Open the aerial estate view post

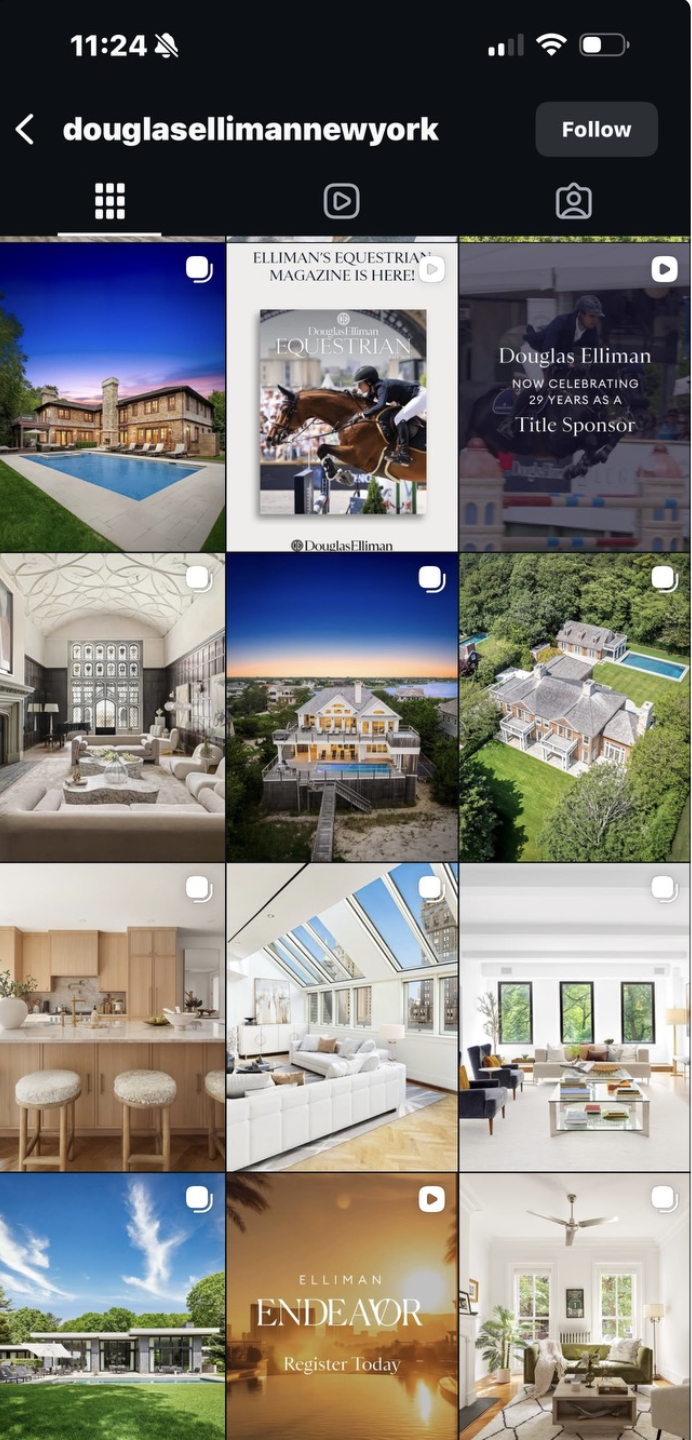(575, 708)
